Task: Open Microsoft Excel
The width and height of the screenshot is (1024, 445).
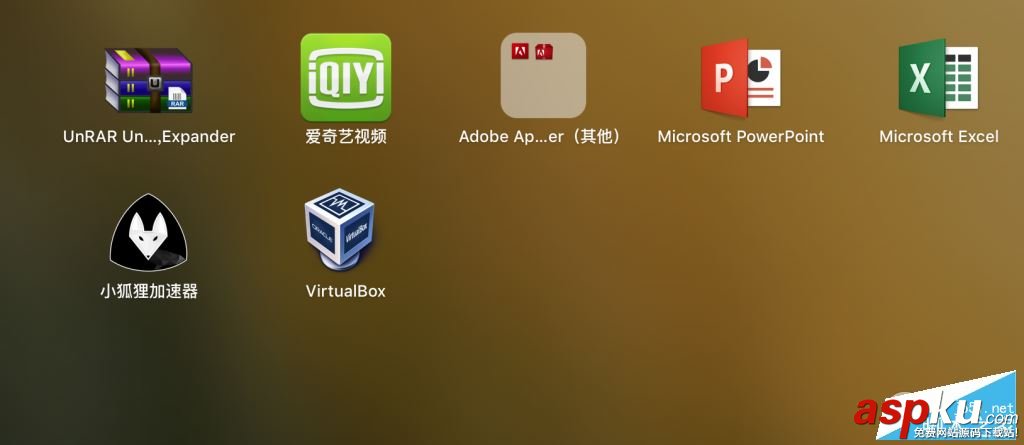Action: click(938, 78)
